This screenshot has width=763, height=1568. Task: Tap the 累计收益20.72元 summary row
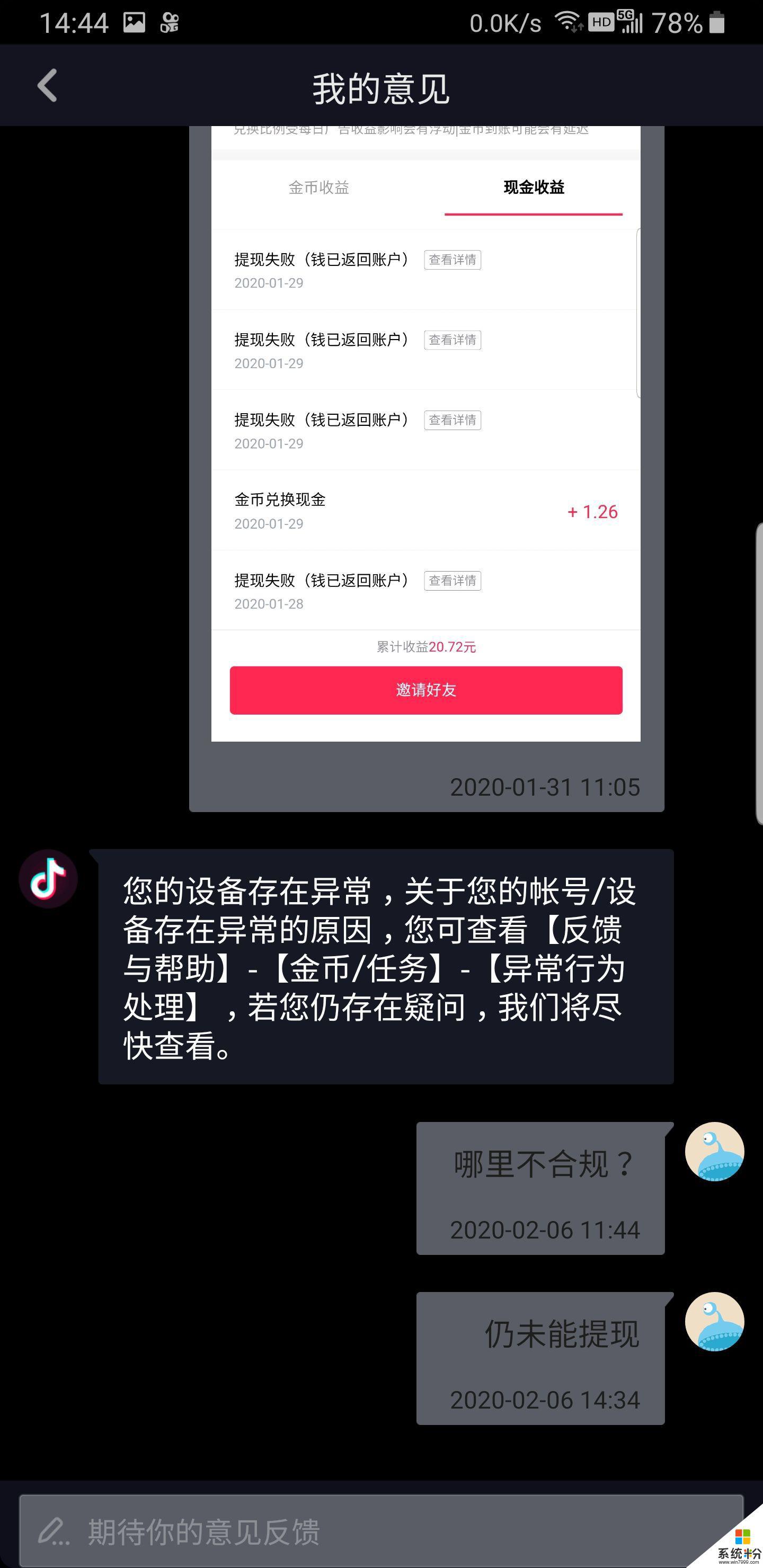[x=425, y=646]
